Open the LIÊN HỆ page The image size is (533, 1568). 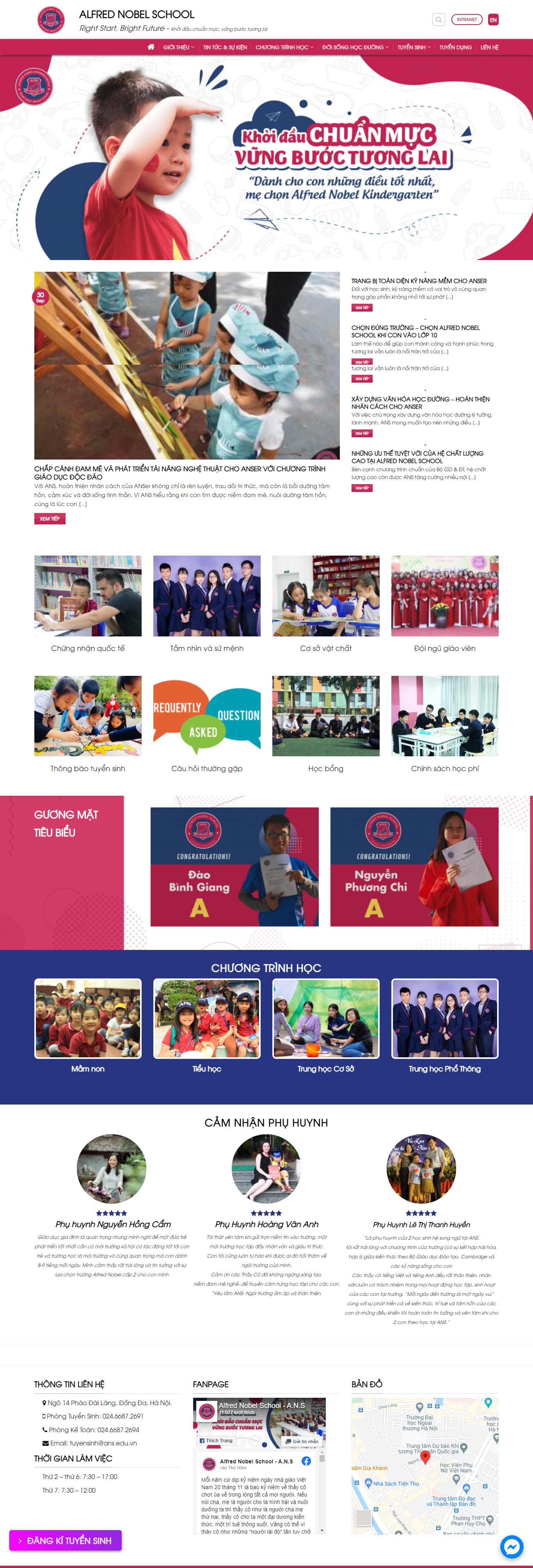pos(489,48)
